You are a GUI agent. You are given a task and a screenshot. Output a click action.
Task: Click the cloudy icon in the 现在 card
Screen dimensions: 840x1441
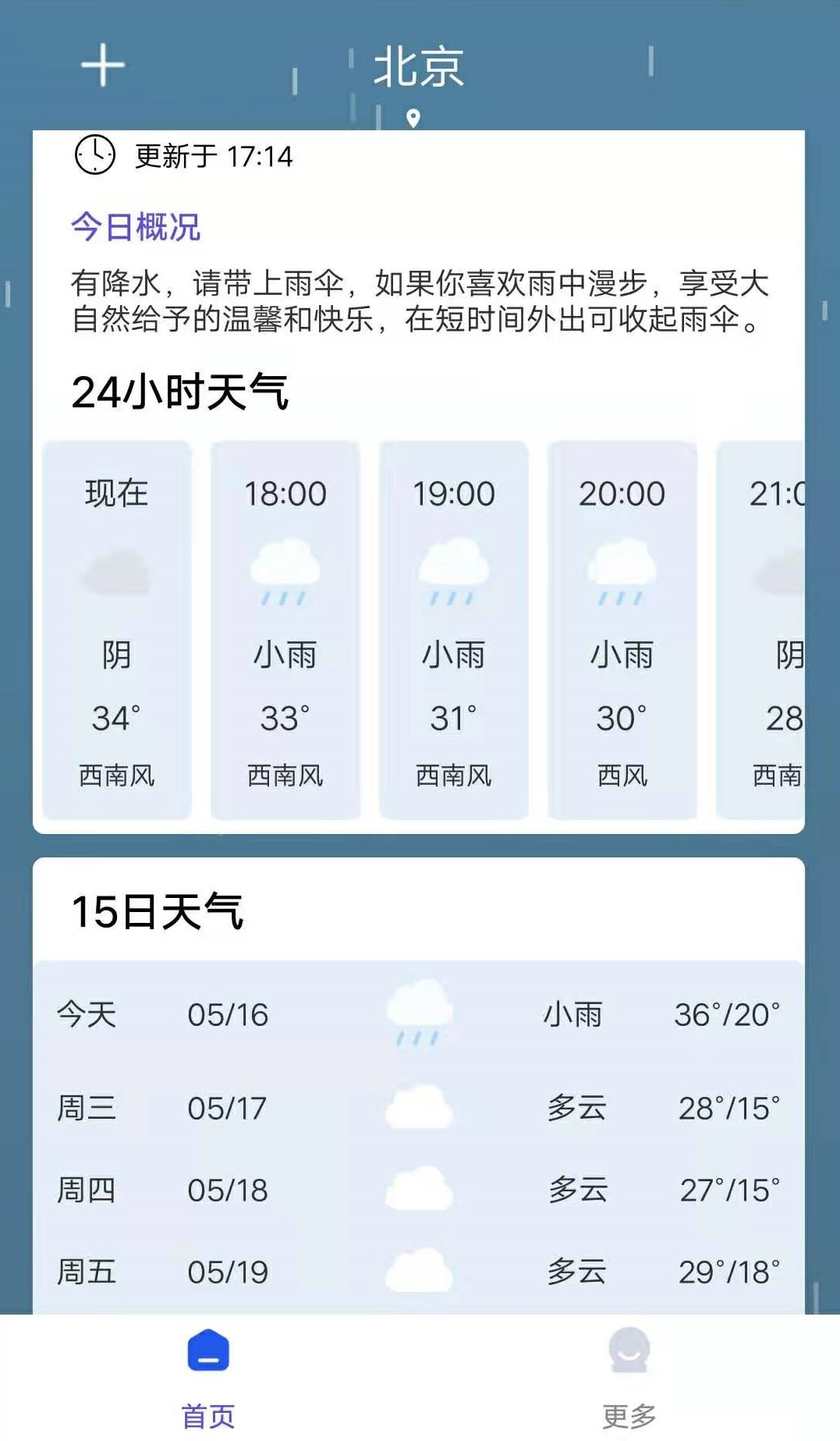click(x=117, y=570)
